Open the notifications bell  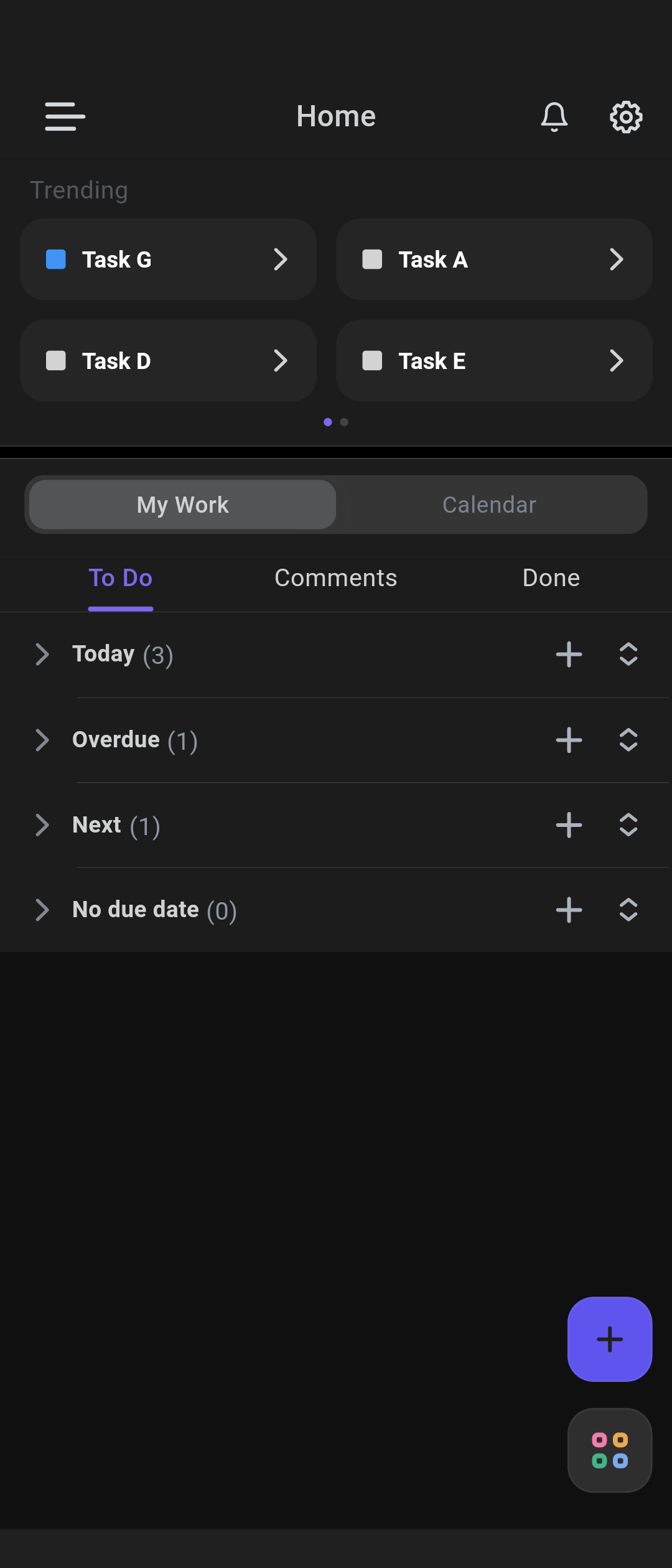[554, 116]
